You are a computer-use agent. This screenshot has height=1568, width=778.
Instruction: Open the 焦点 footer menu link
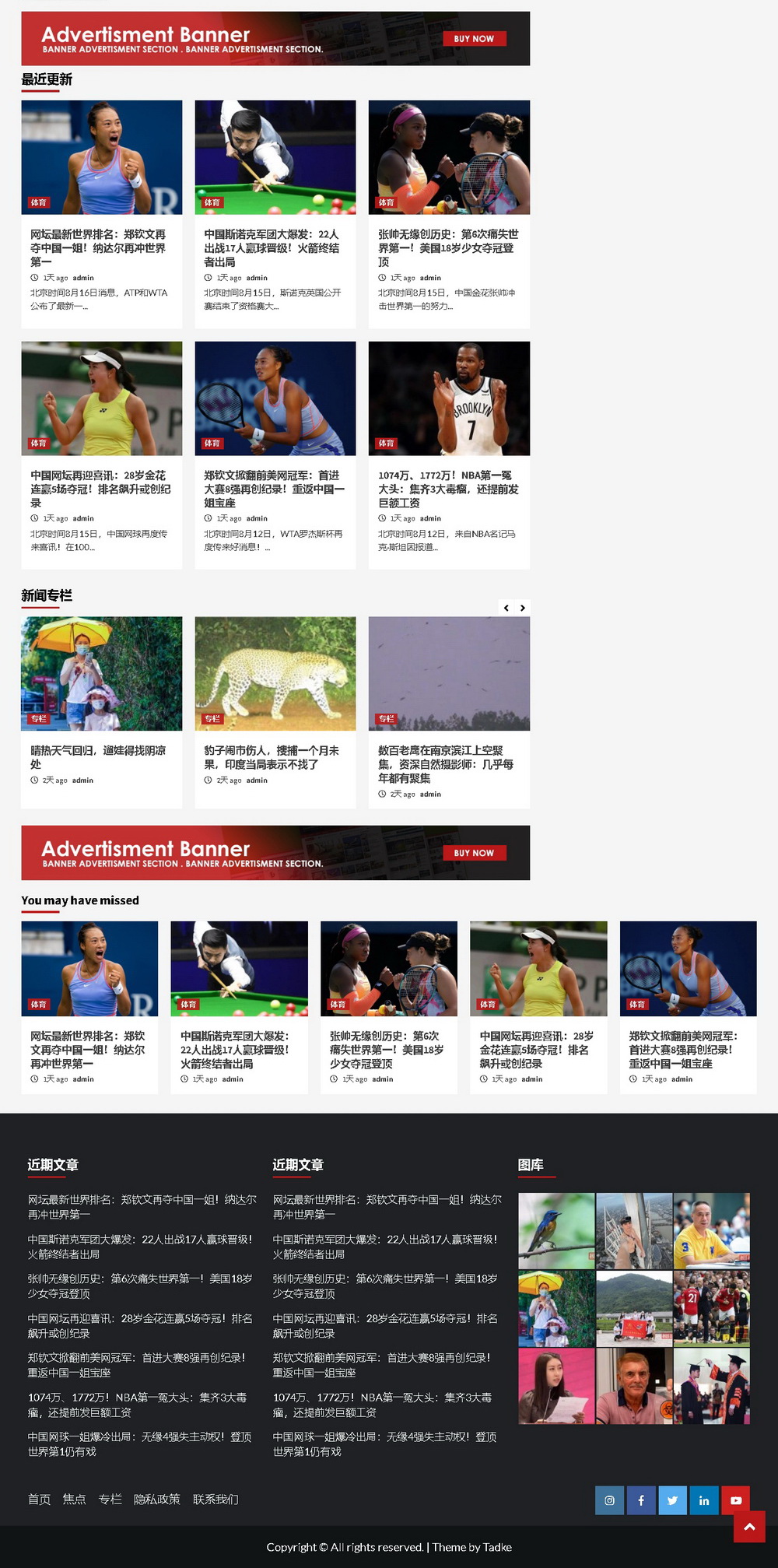click(x=74, y=1499)
